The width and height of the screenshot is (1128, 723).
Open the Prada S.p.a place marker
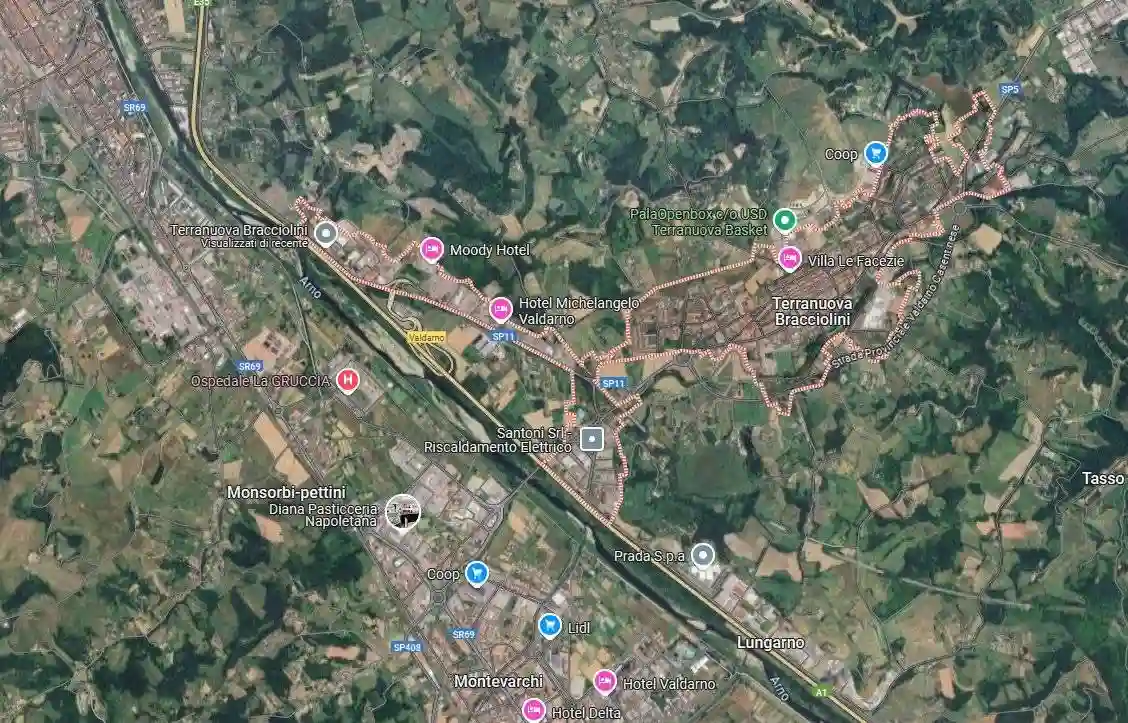pos(704,554)
